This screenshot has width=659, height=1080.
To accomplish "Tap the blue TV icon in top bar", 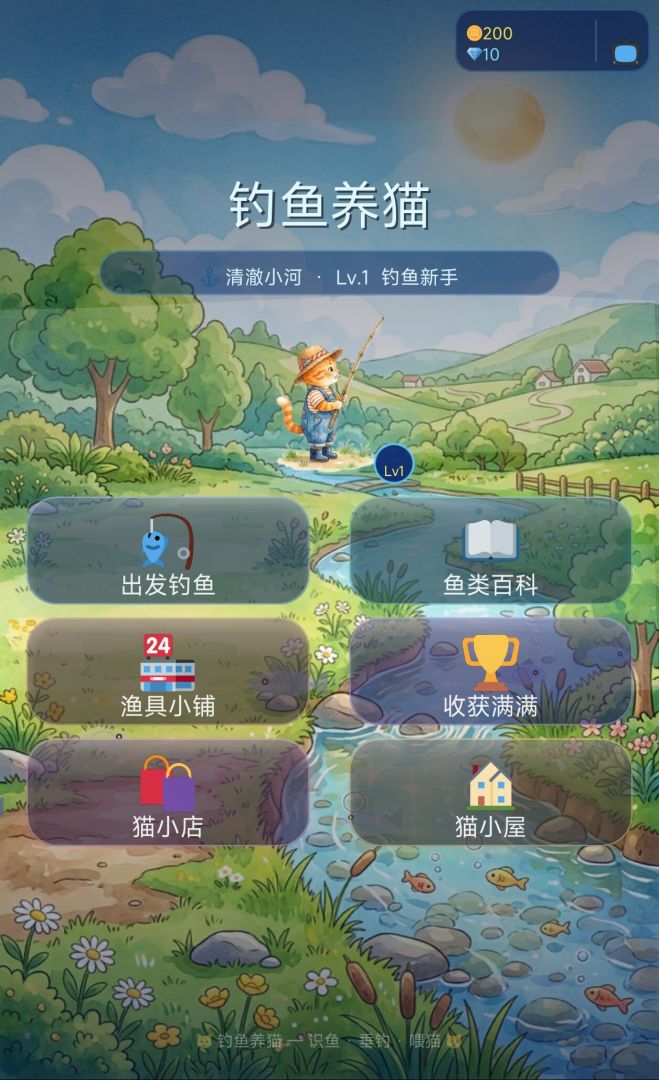I will pyautogui.click(x=625, y=54).
